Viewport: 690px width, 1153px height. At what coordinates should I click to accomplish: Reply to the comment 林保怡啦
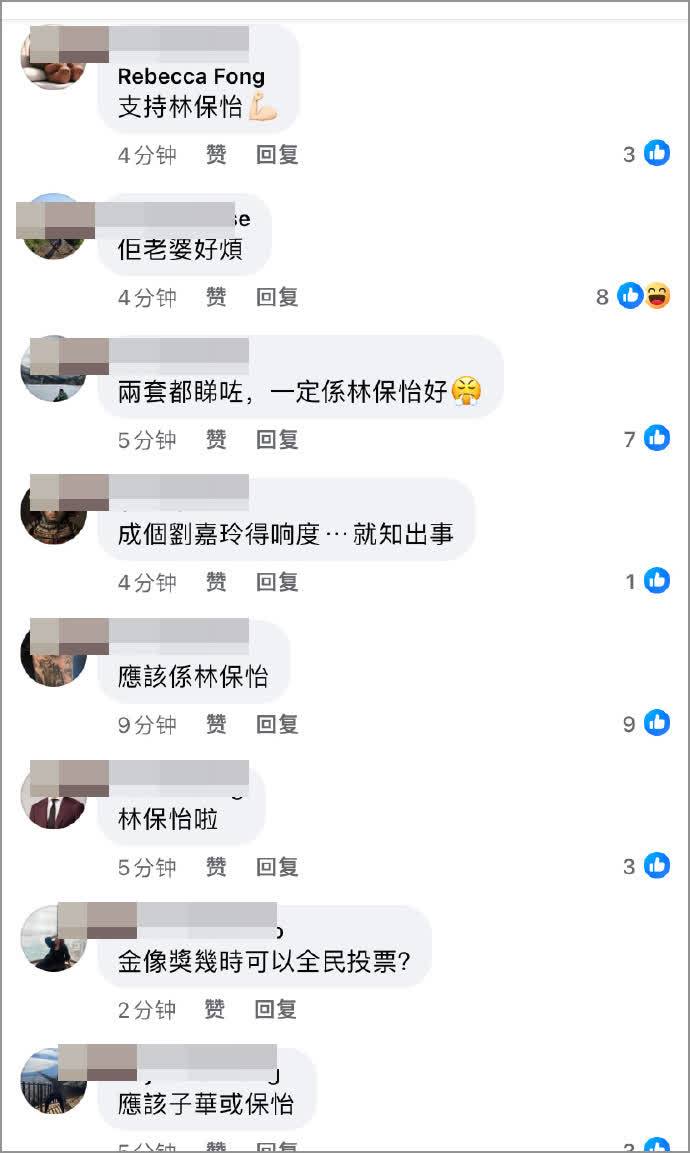[277, 867]
